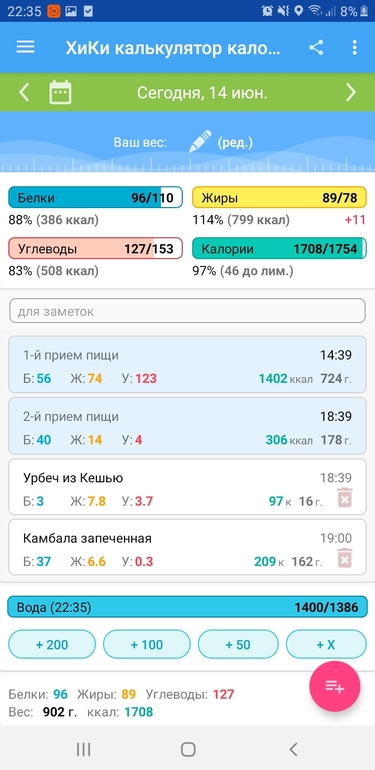Viewport: 375px width, 770px height.
Task: Add 50 ml of water
Action: (238, 644)
